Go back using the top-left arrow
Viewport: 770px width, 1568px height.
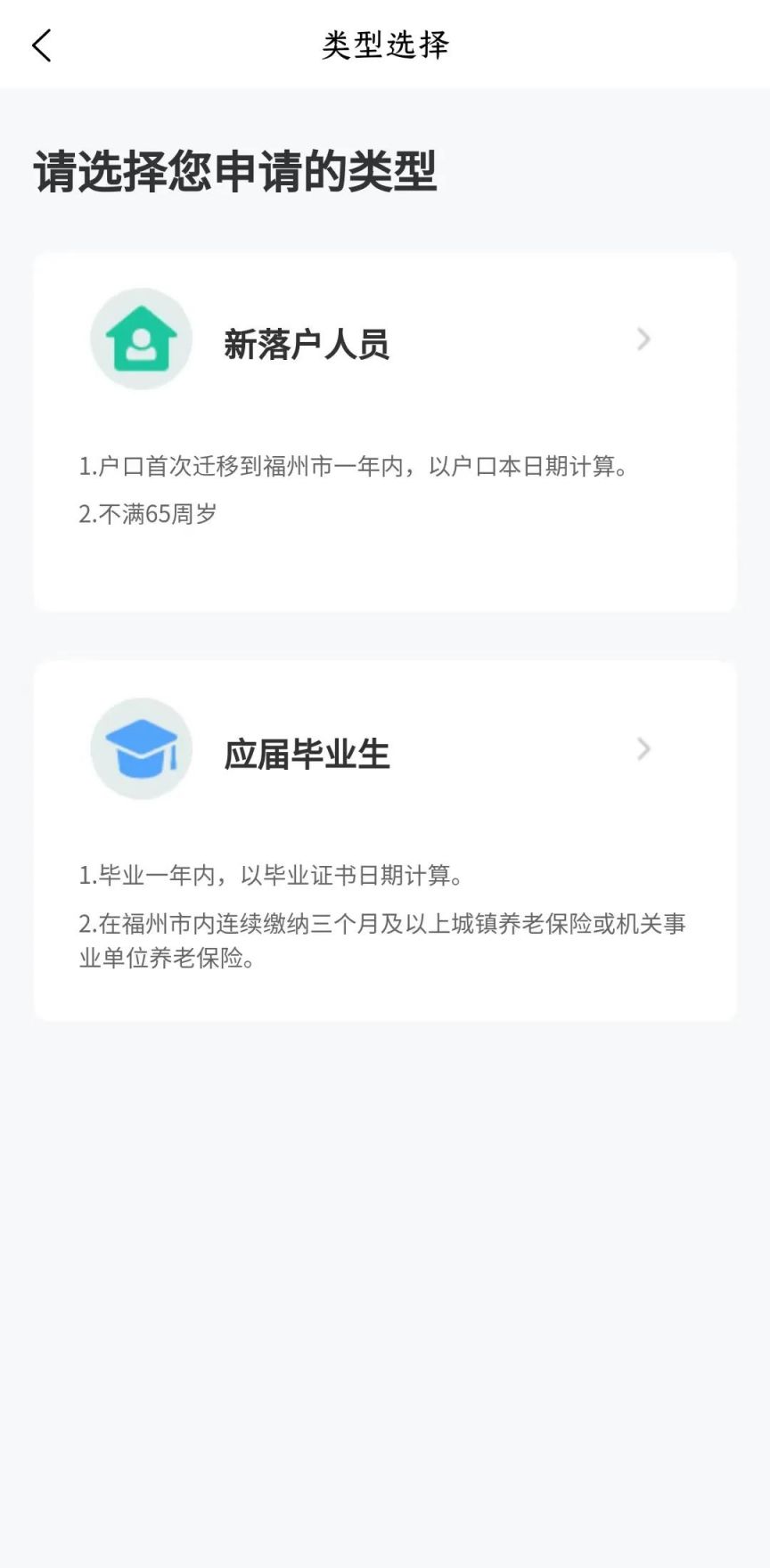click(42, 45)
